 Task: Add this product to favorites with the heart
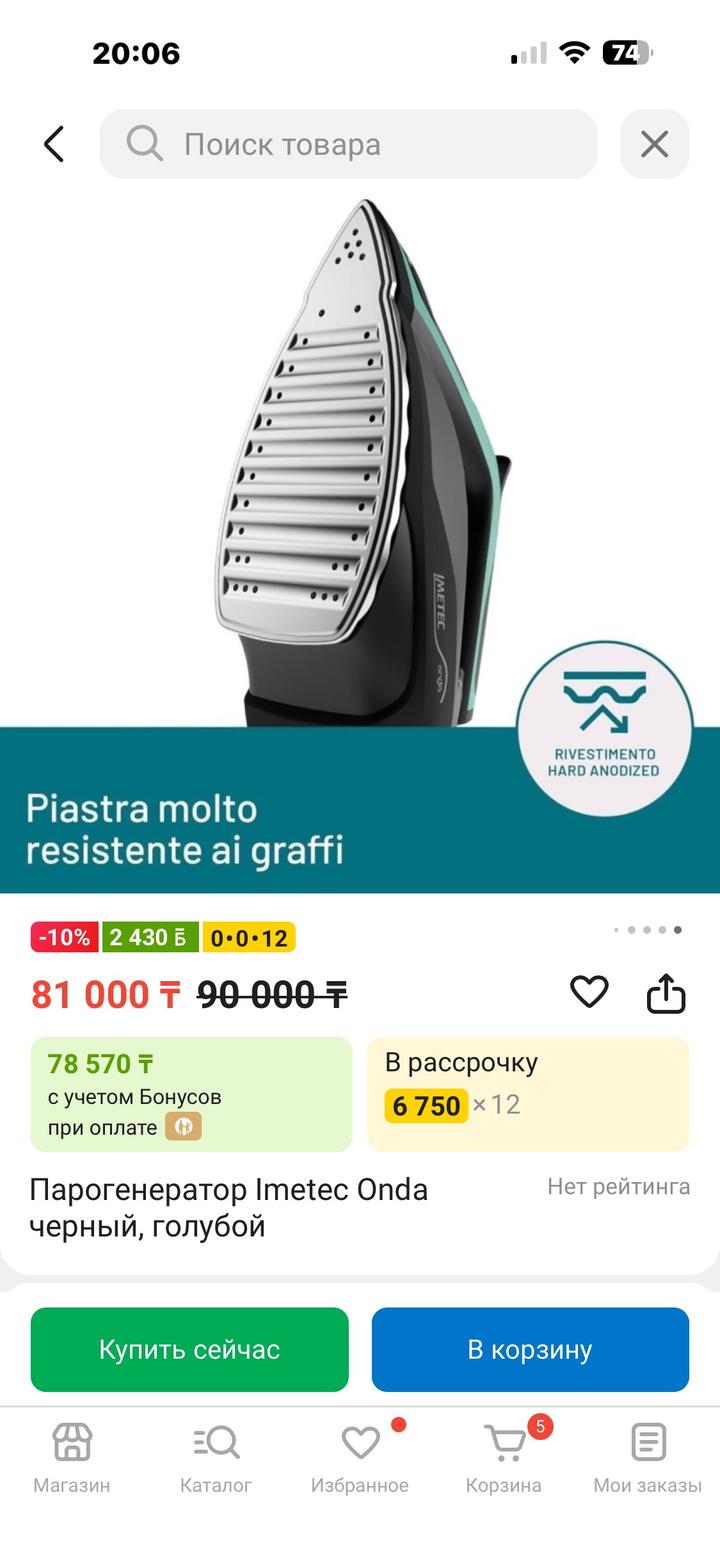(x=589, y=992)
